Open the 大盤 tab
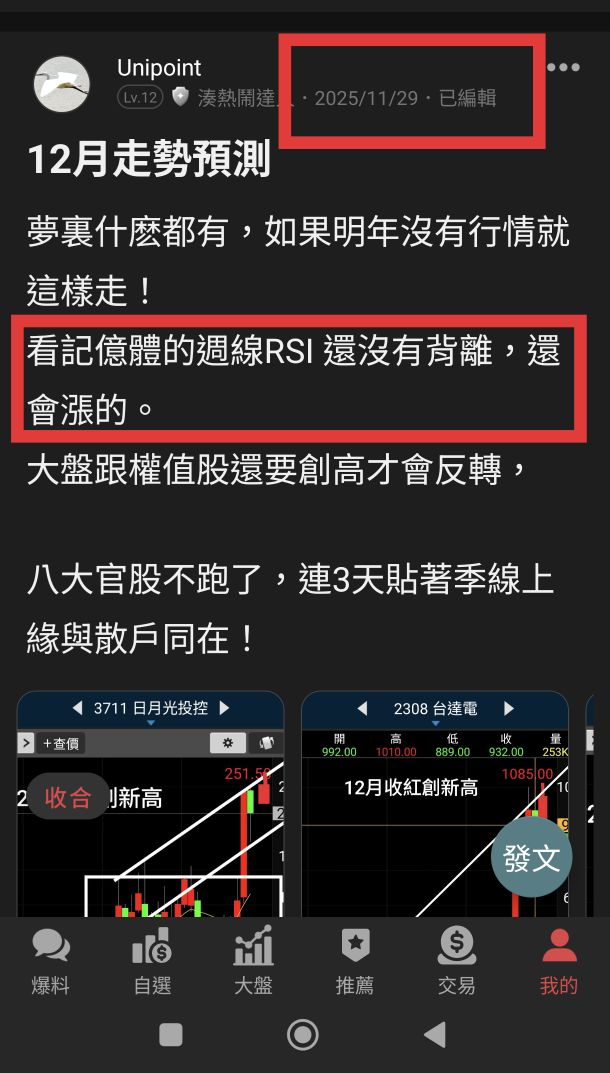The image size is (610, 1073). (253, 961)
